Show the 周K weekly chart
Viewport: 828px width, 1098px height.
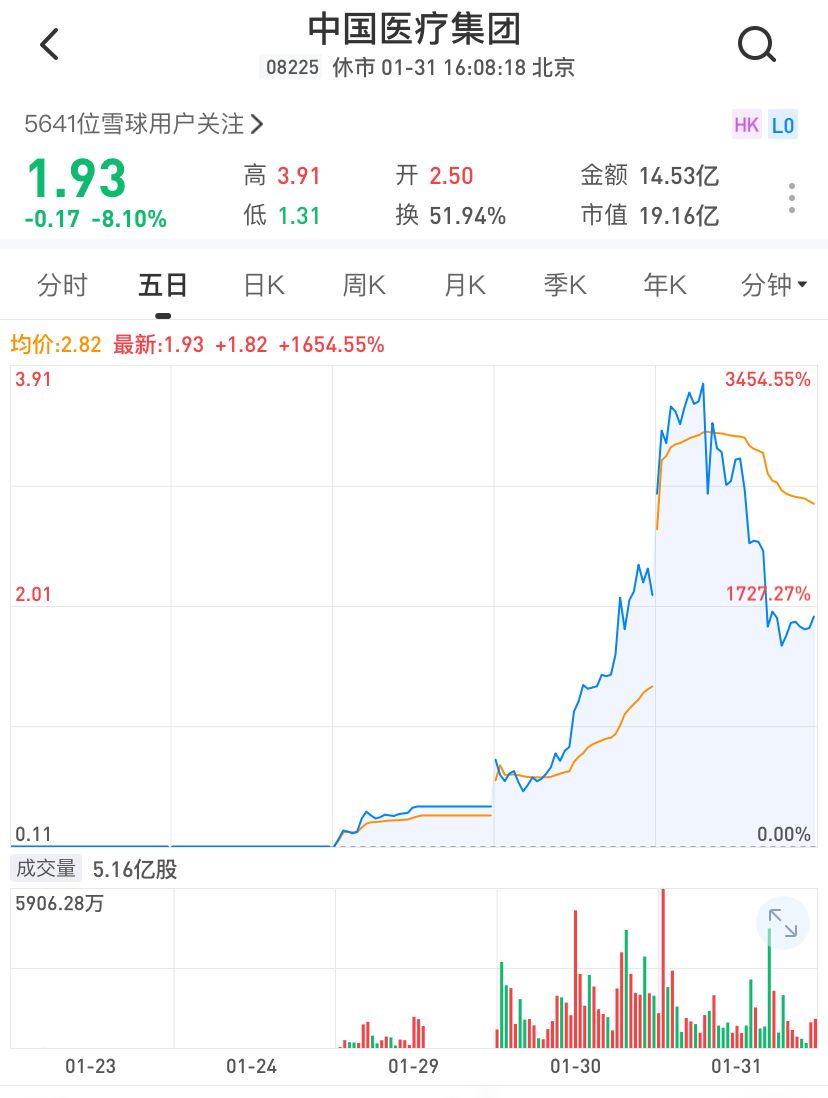(x=364, y=286)
